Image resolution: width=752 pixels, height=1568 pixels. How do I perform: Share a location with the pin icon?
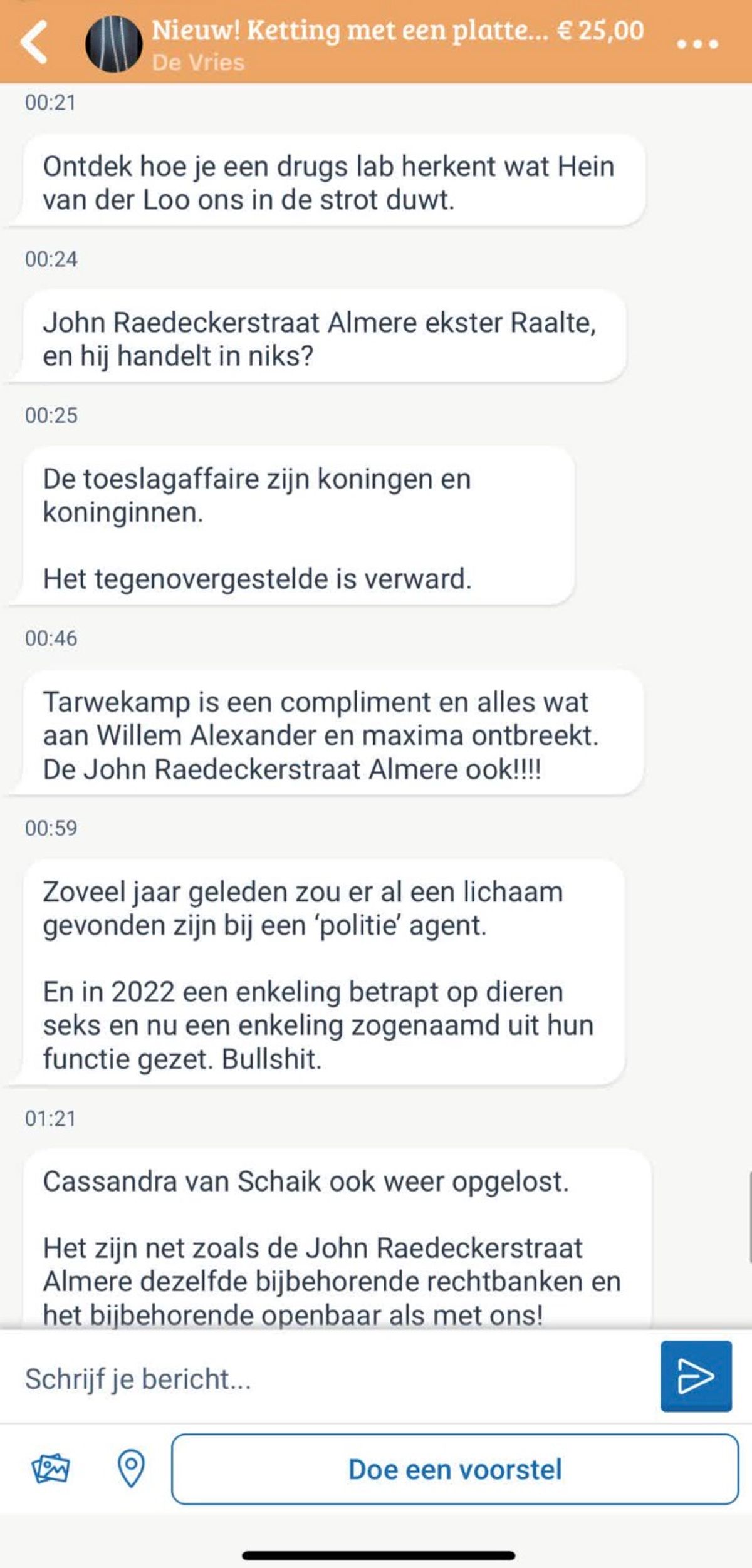132,1468
